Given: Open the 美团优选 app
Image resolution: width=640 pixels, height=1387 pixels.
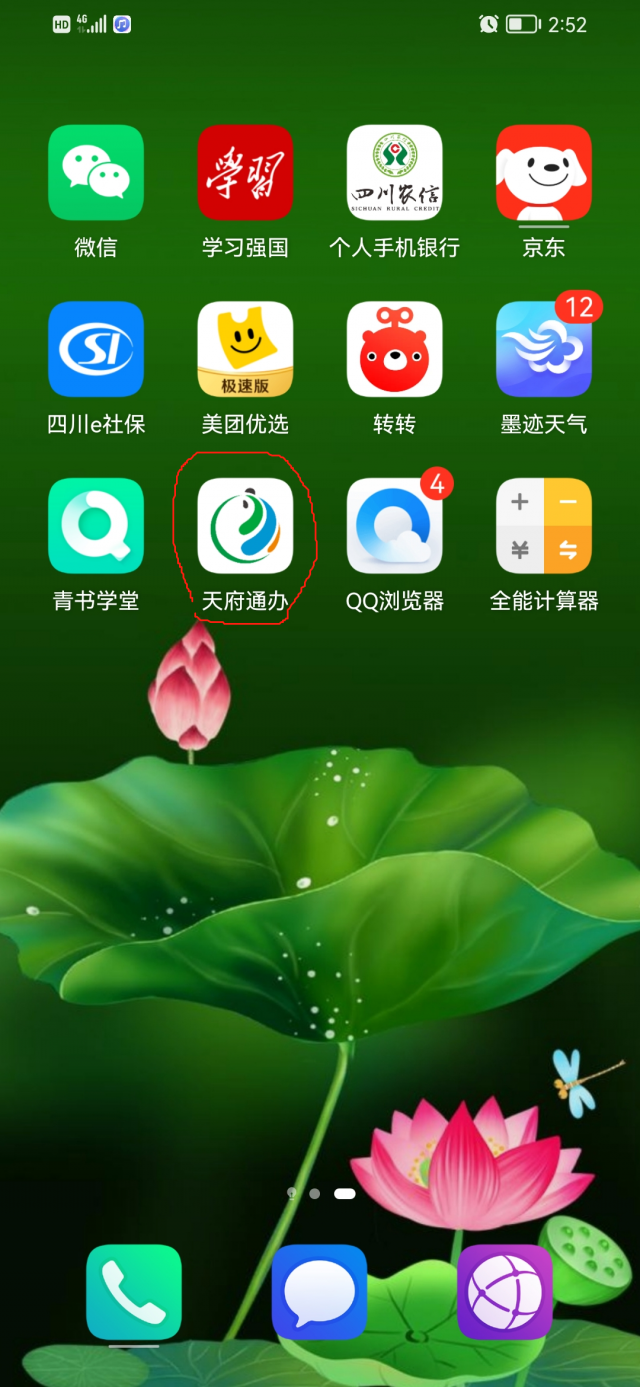Looking at the screenshot, I should click(245, 349).
